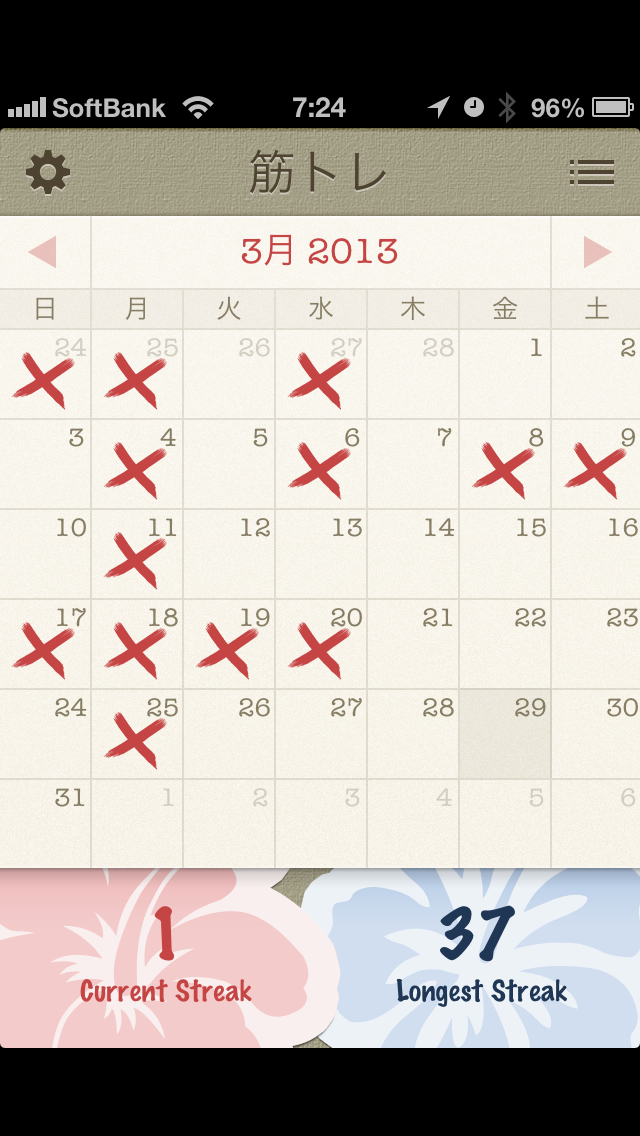This screenshot has width=640, height=1136.
Task: Tap March 30 in the calendar
Action: (x=597, y=734)
